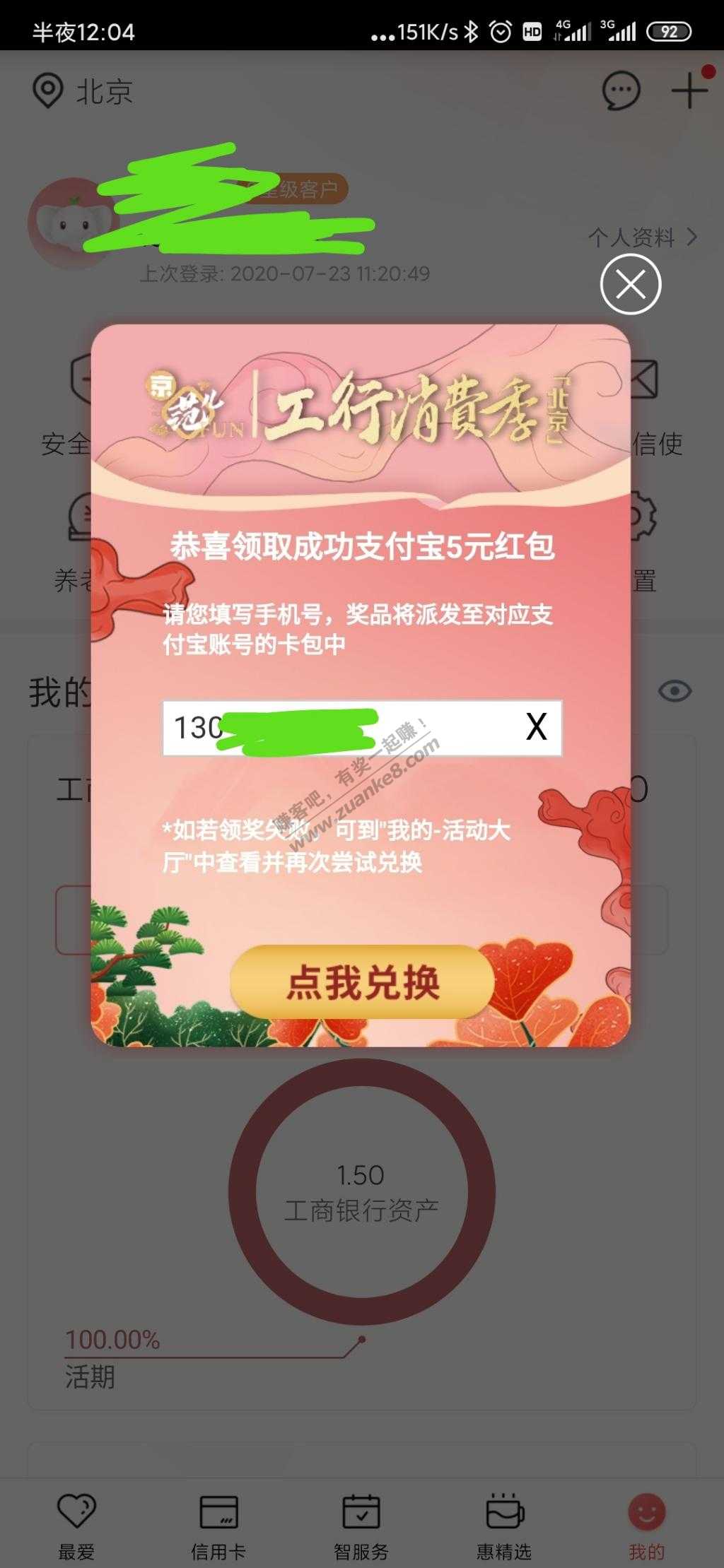Viewport: 724px width, 1568px height.
Task: Close the 工行消费季 popup
Action: click(631, 285)
